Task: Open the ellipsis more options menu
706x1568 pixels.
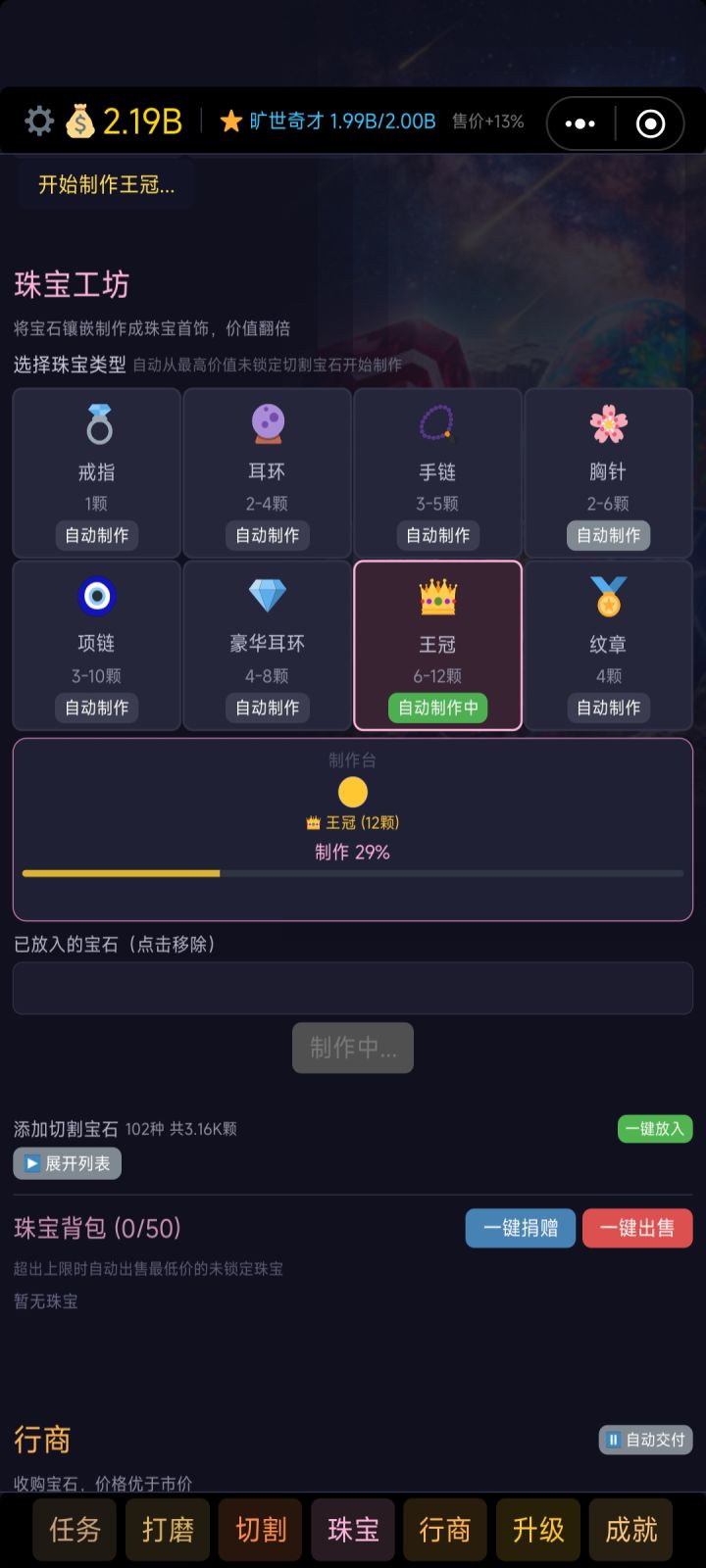Action: pos(580,122)
